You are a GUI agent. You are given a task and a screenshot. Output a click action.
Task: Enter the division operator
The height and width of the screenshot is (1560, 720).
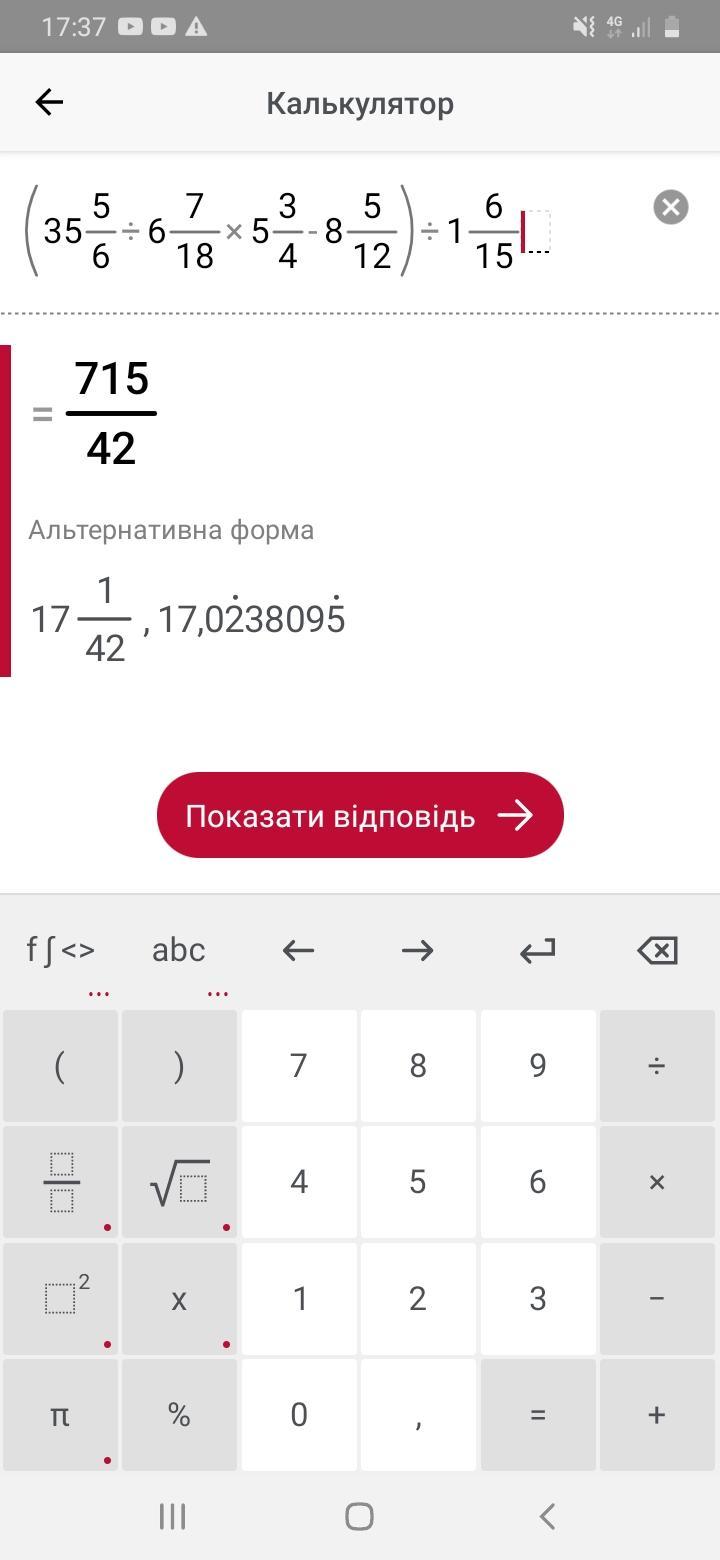[657, 1066]
